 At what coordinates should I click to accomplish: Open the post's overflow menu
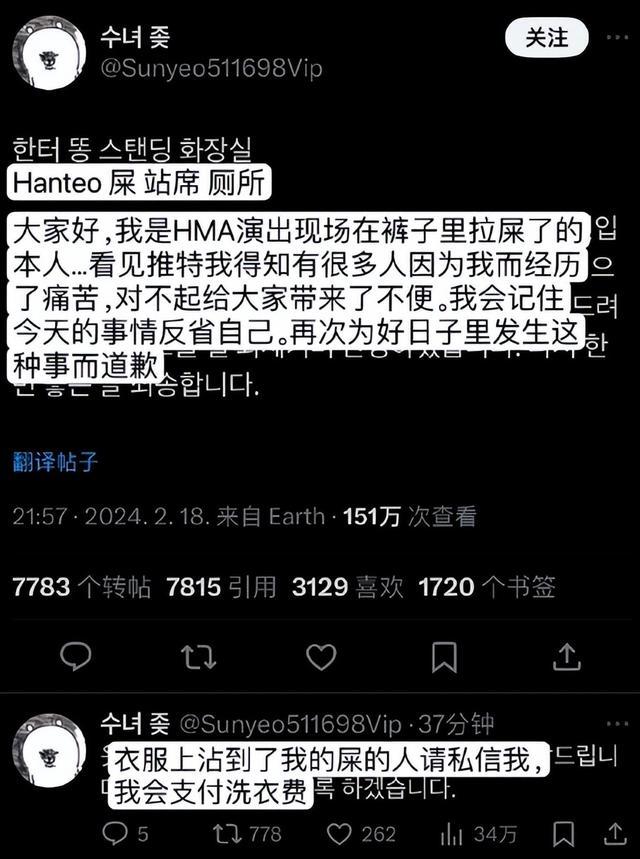(620, 39)
